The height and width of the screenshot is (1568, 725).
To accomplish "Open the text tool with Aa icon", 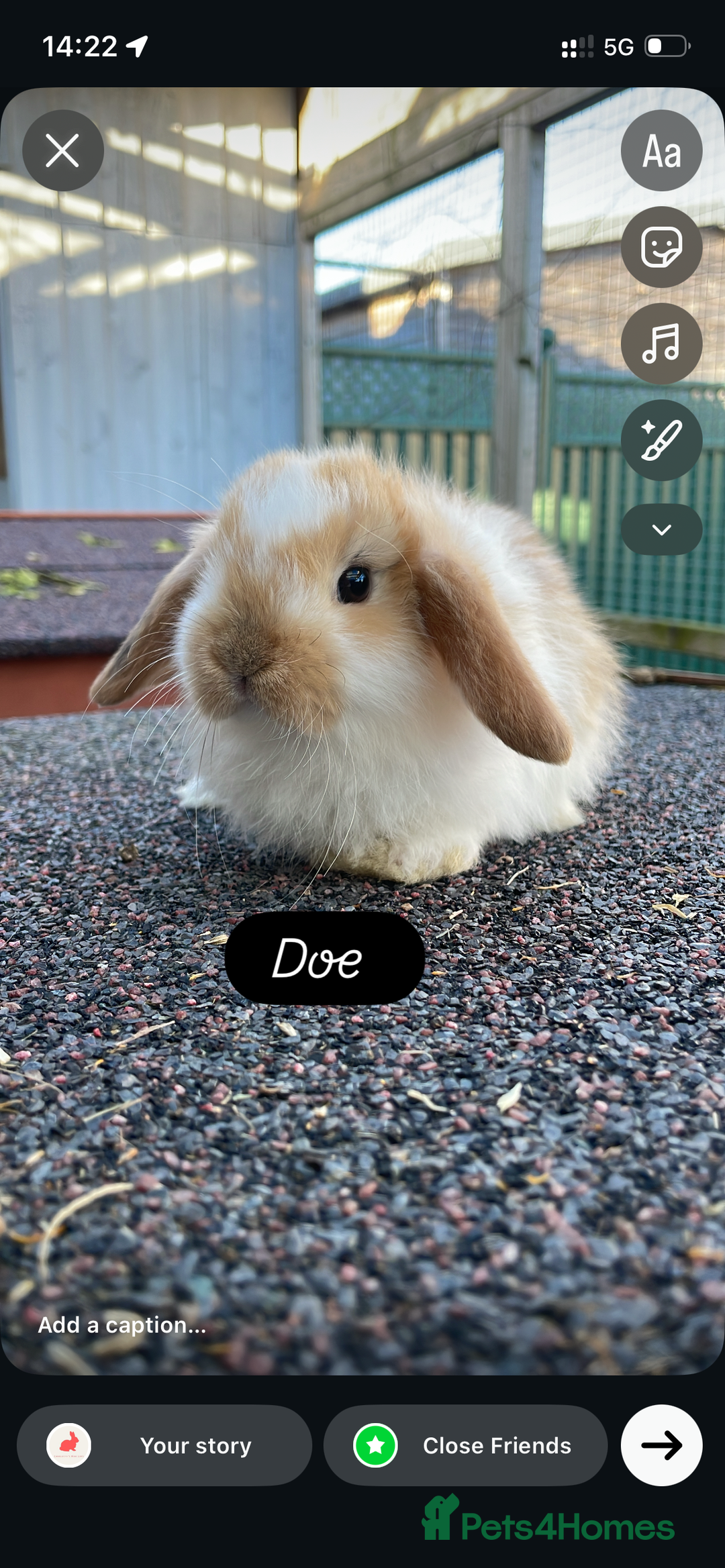I will tap(661, 151).
